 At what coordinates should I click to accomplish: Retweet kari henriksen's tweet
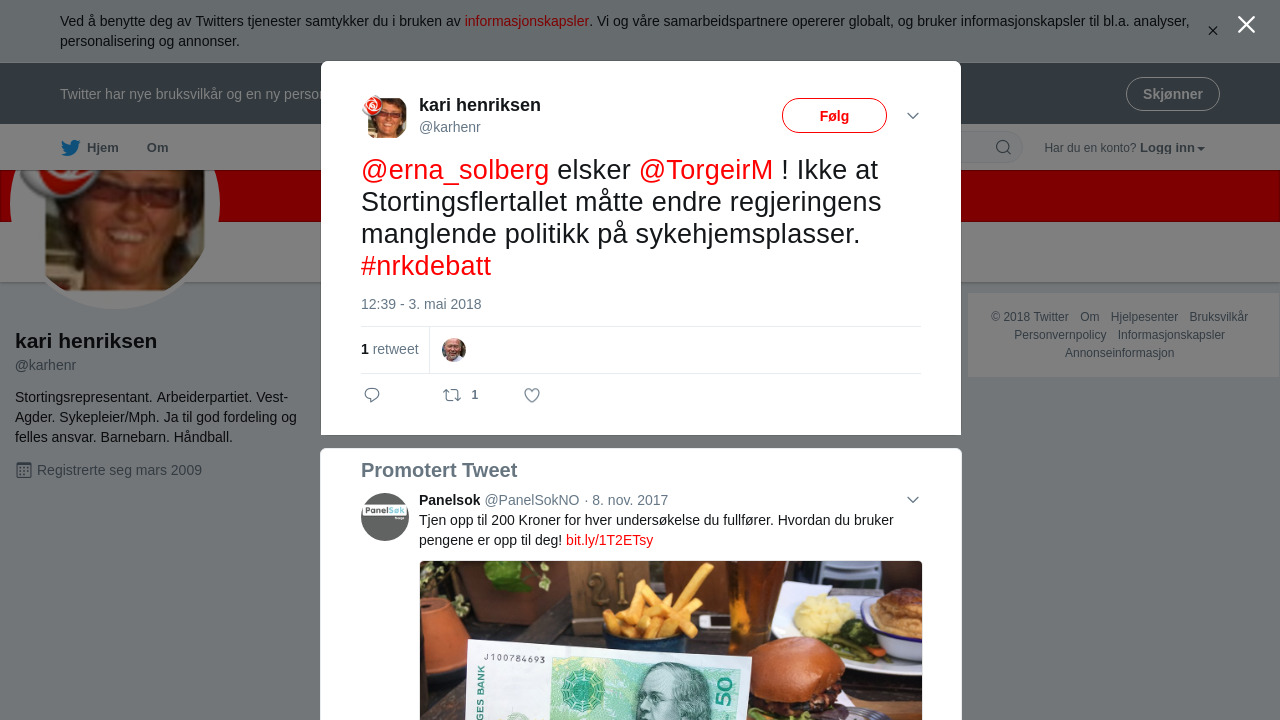pos(453,395)
